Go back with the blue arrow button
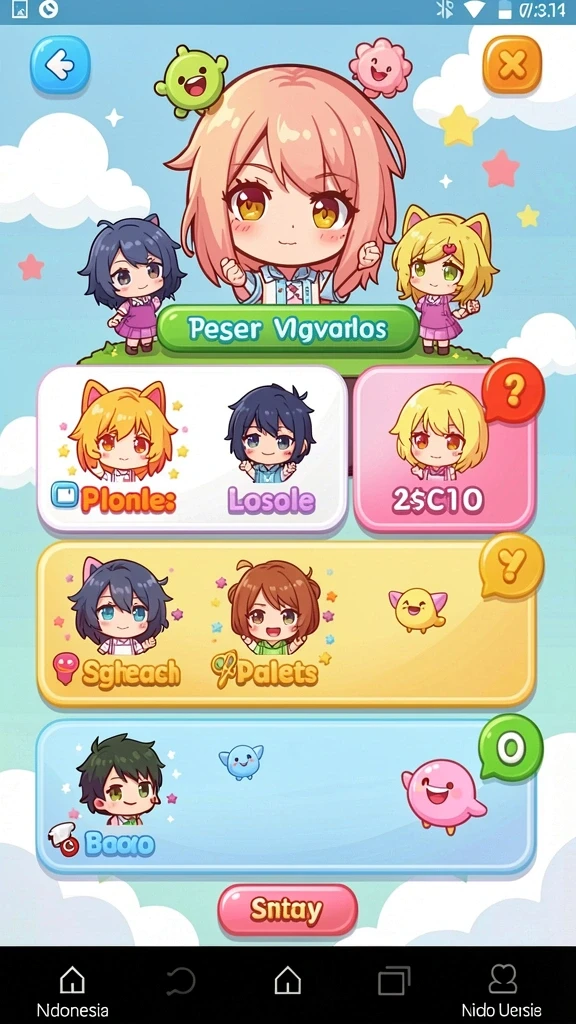576x1024 pixels. pos(60,64)
